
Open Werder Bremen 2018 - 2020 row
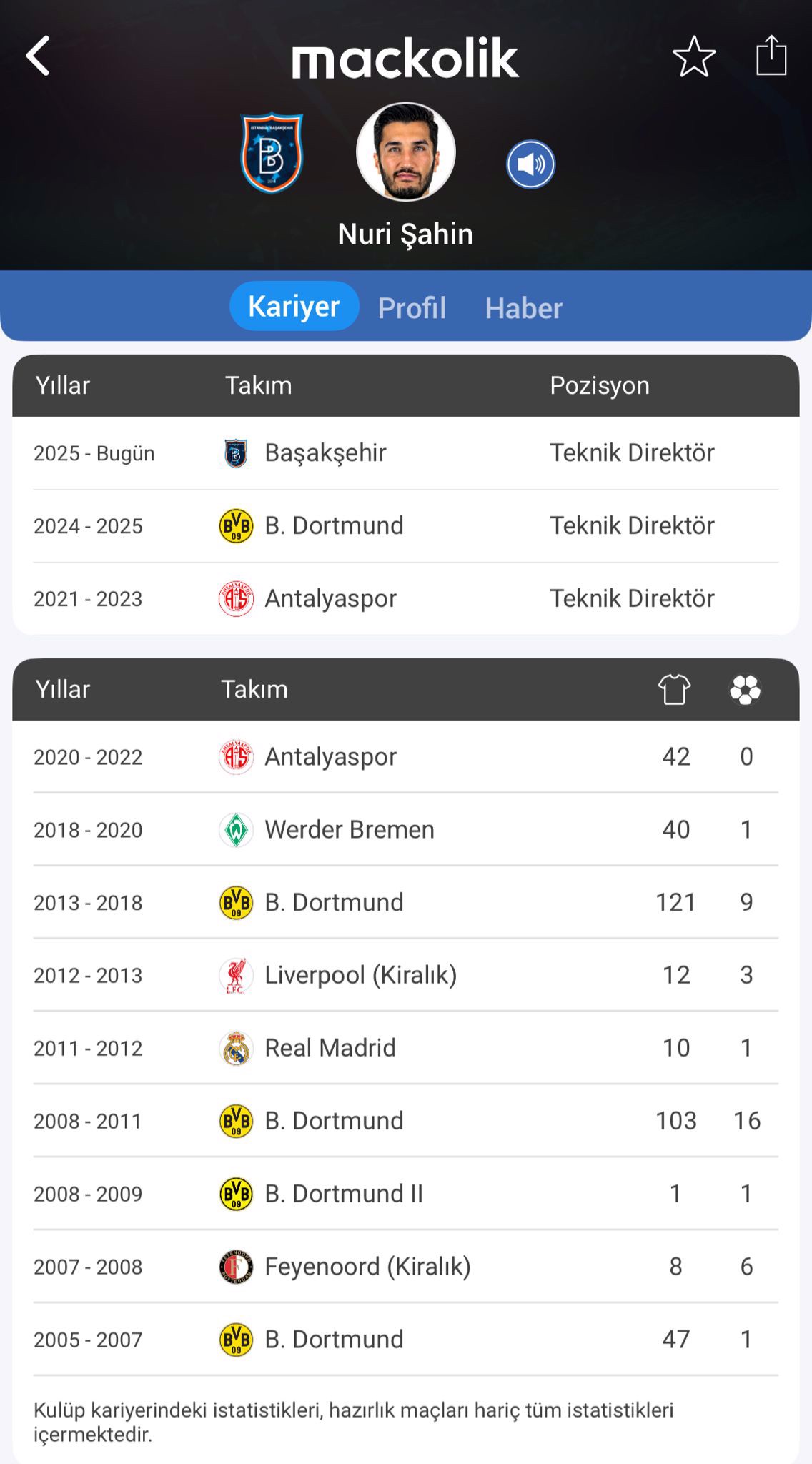click(x=405, y=829)
